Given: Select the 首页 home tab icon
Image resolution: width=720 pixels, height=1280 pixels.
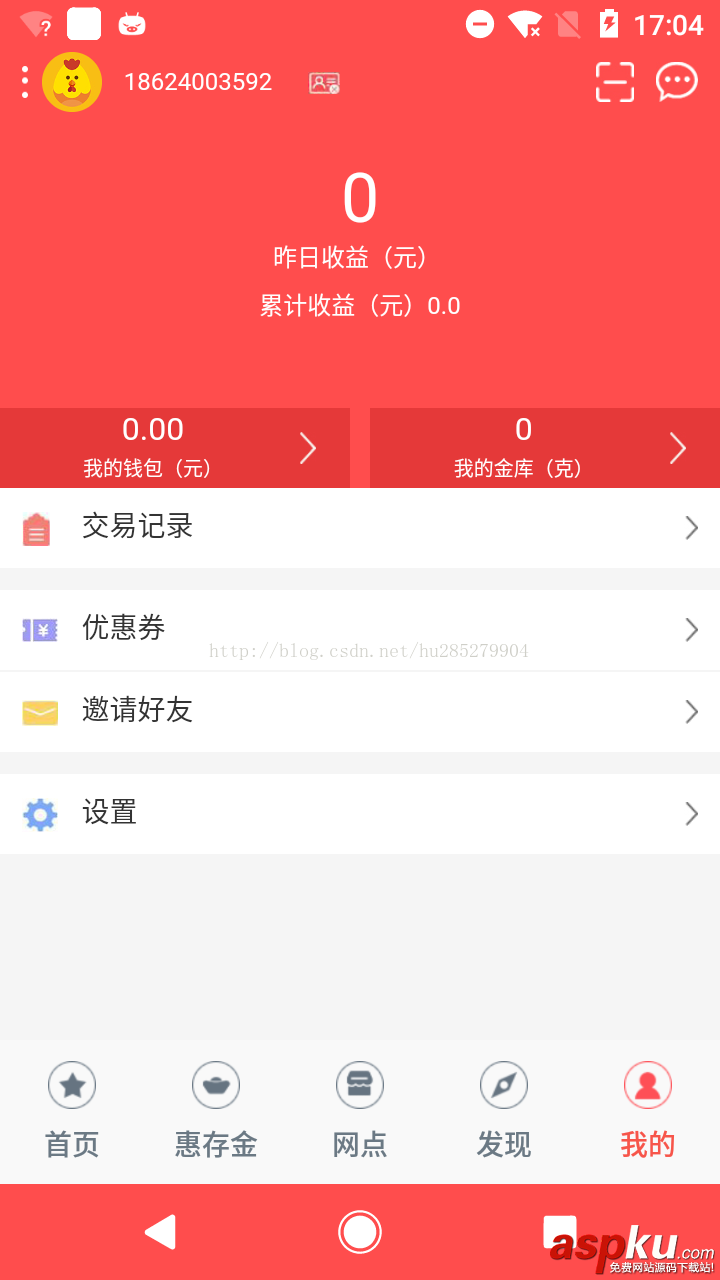Looking at the screenshot, I should (71, 1085).
